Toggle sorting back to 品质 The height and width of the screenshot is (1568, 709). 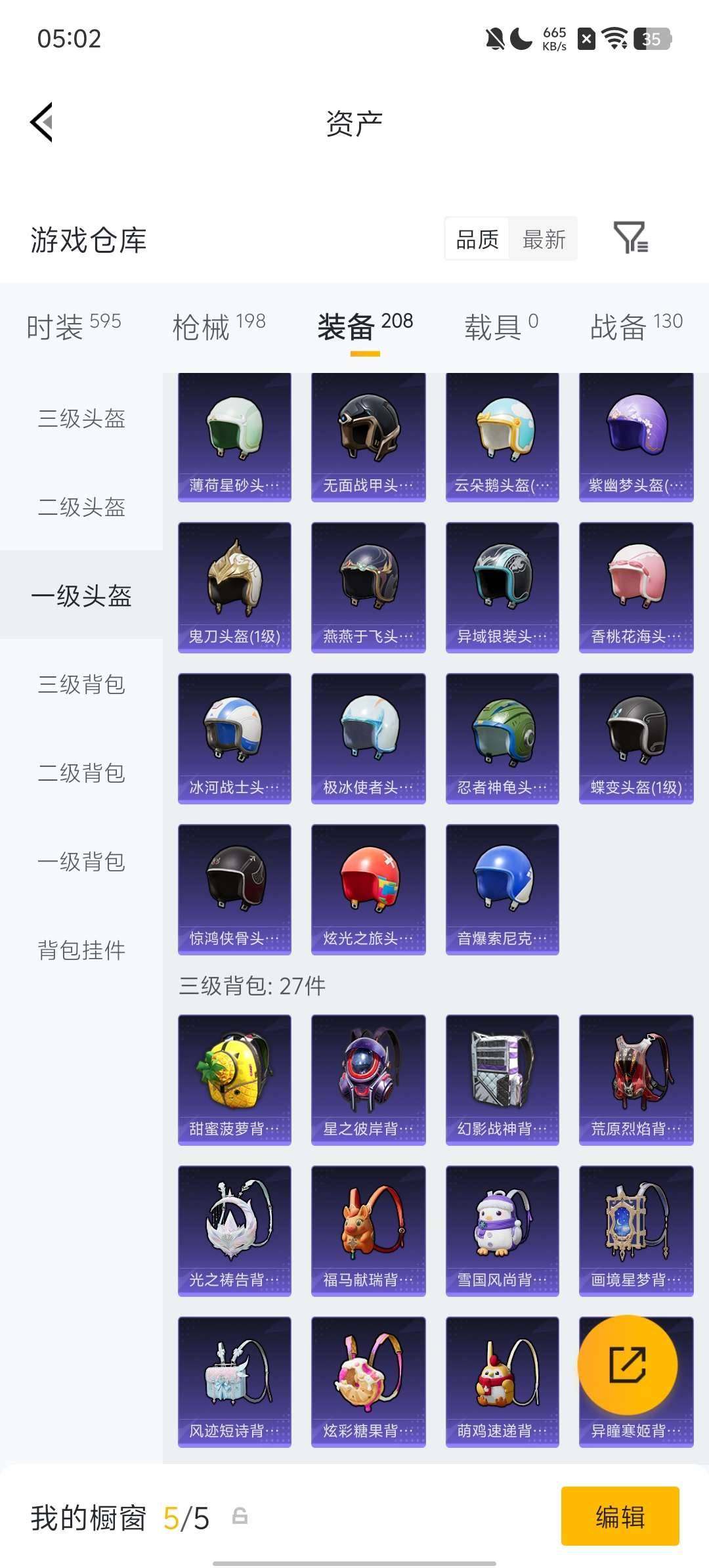pos(478,239)
